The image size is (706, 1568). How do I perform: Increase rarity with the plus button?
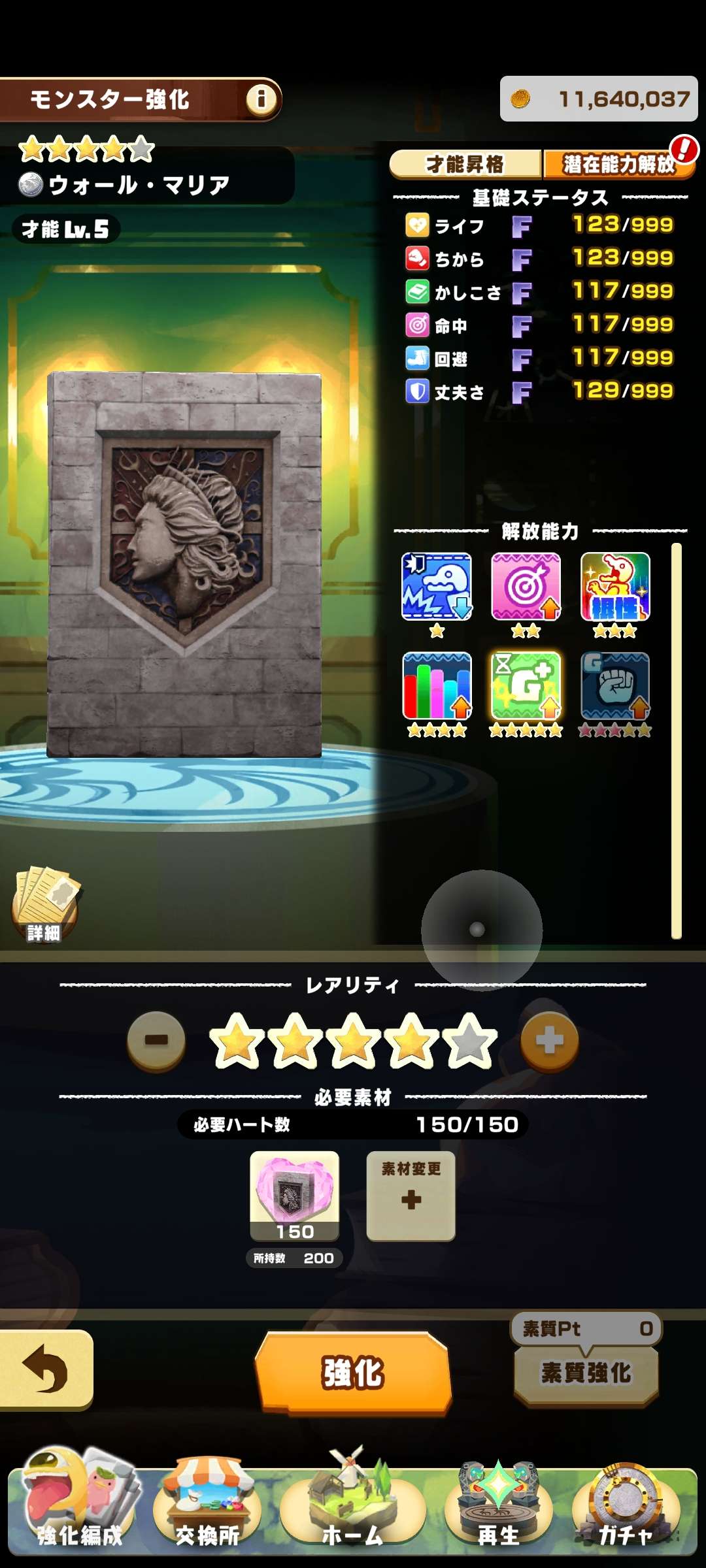coord(549,1040)
